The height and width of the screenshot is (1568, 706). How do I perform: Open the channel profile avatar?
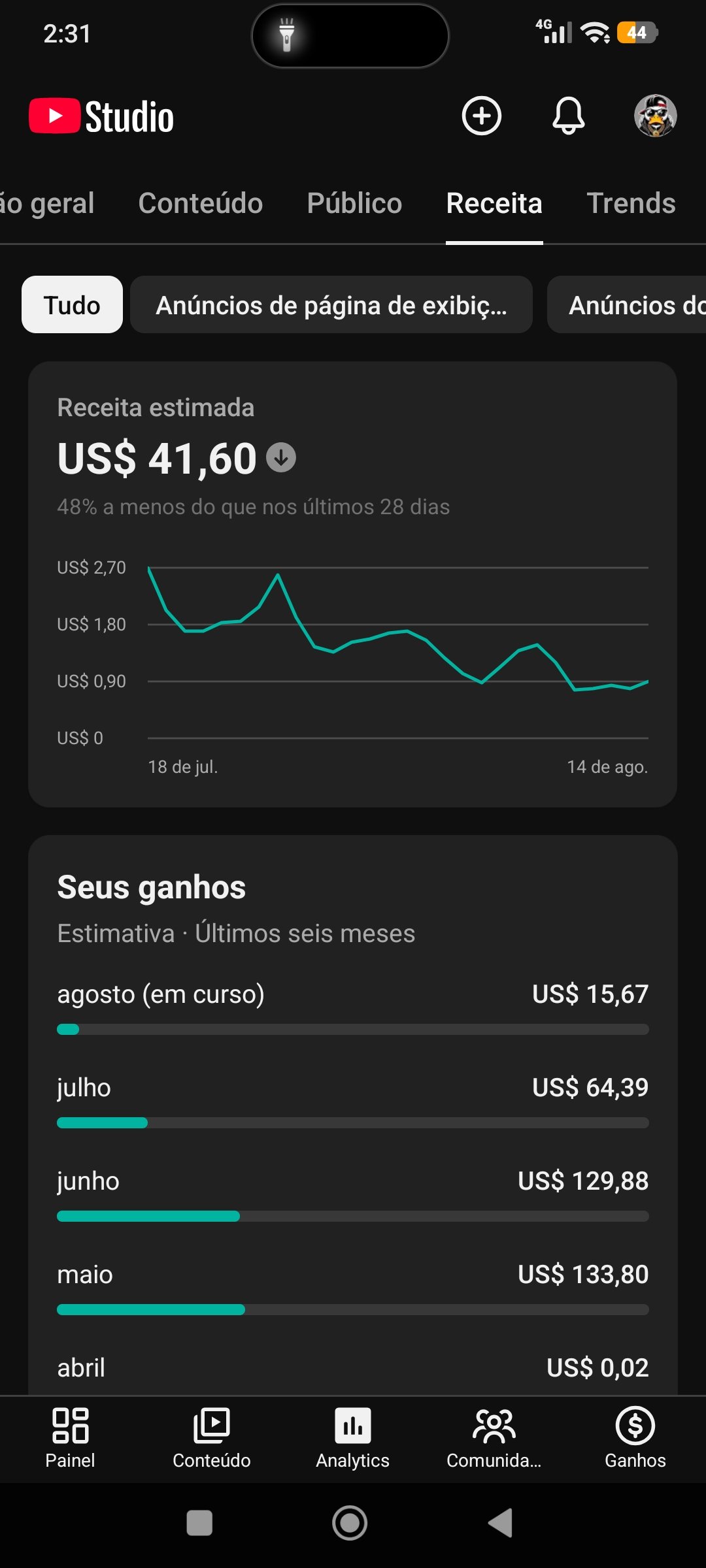click(x=655, y=116)
